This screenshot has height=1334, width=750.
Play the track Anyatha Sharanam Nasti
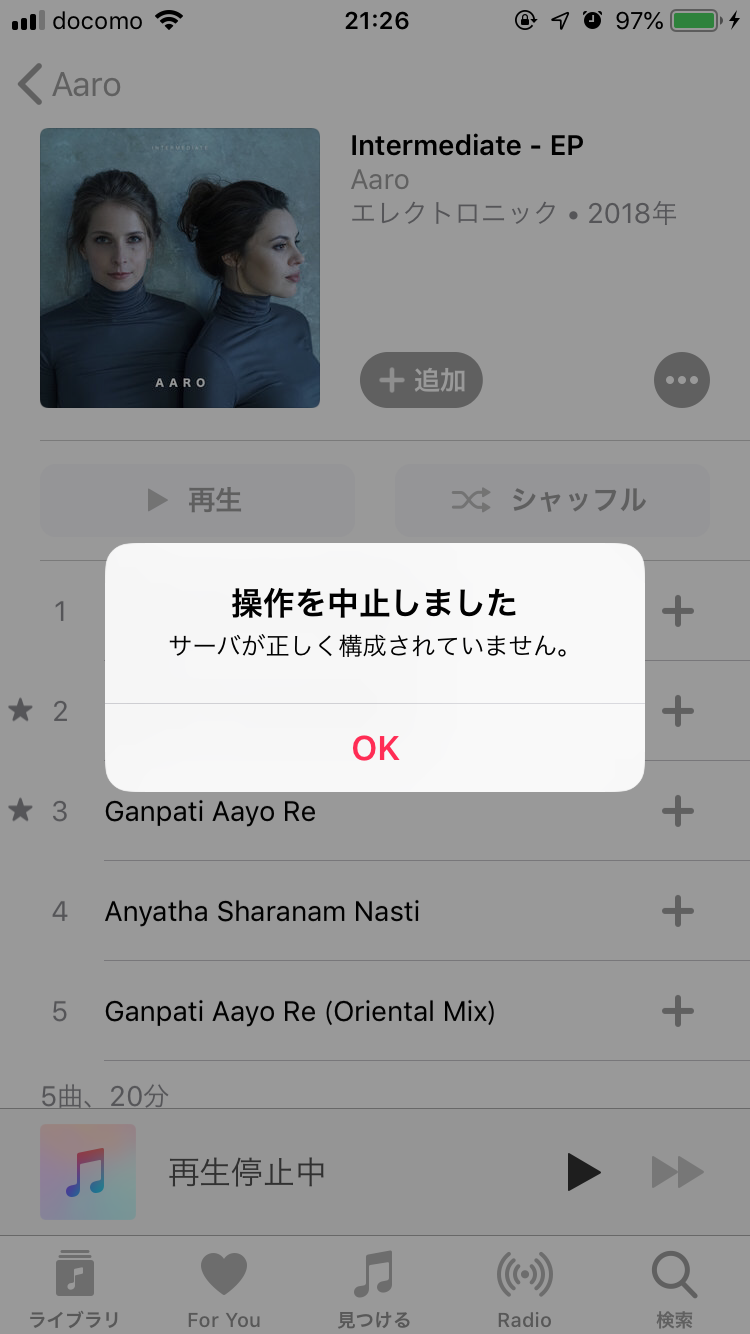pyautogui.click(x=262, y=911)
